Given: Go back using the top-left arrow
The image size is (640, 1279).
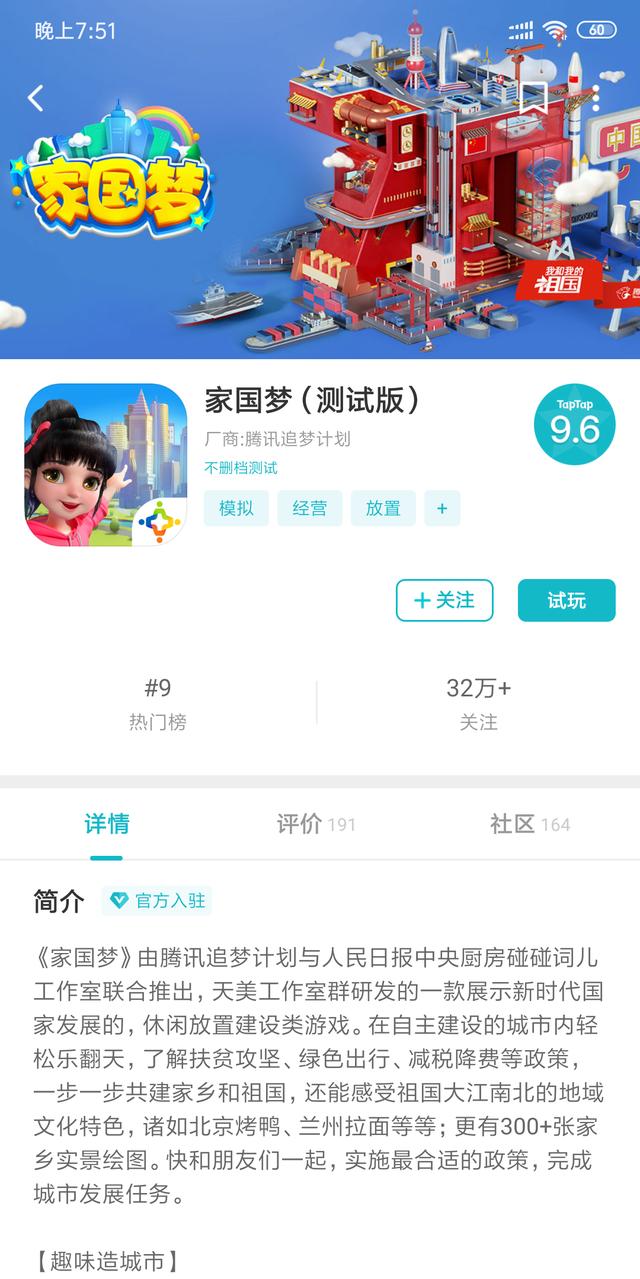Looking at the screenshot, I should 36,97.
